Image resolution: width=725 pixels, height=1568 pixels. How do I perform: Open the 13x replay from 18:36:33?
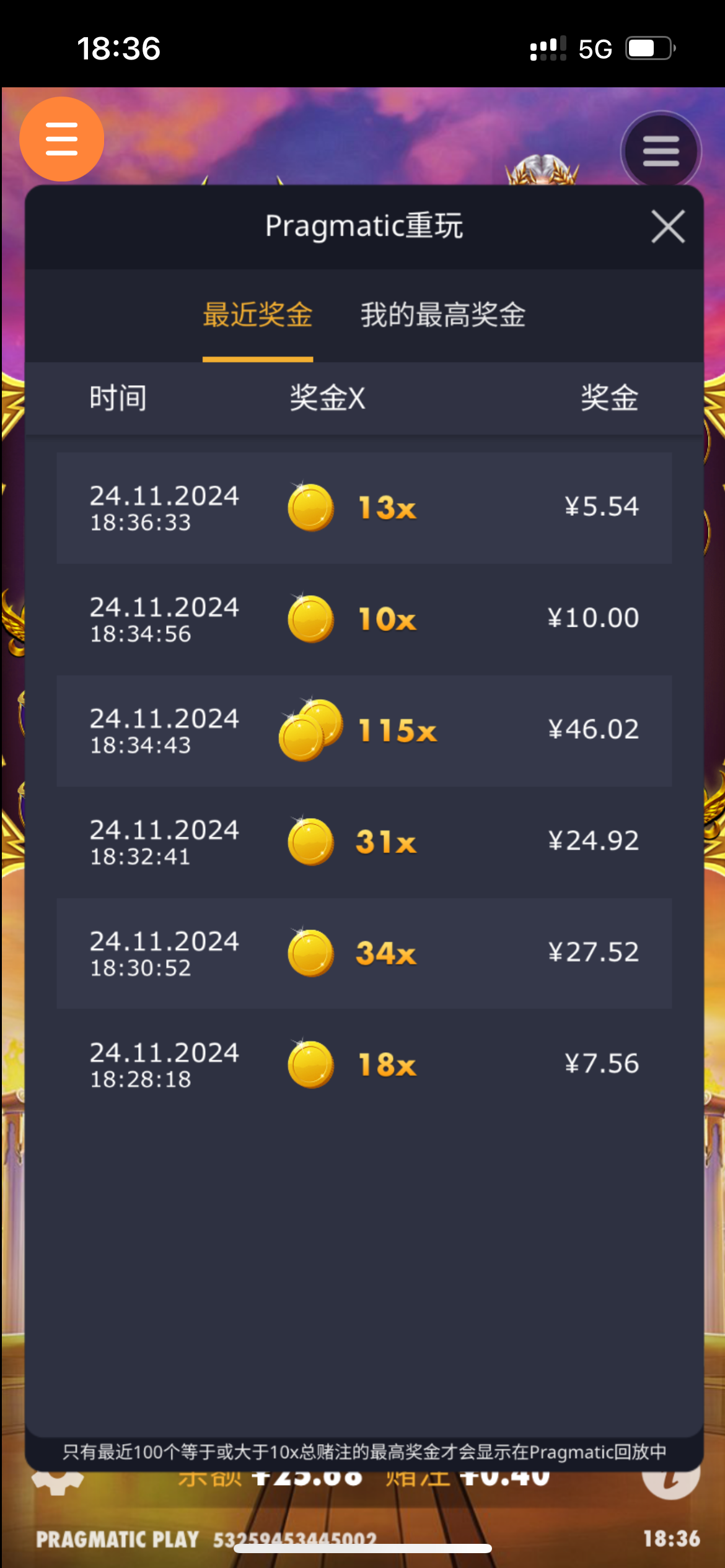[364, 508]
